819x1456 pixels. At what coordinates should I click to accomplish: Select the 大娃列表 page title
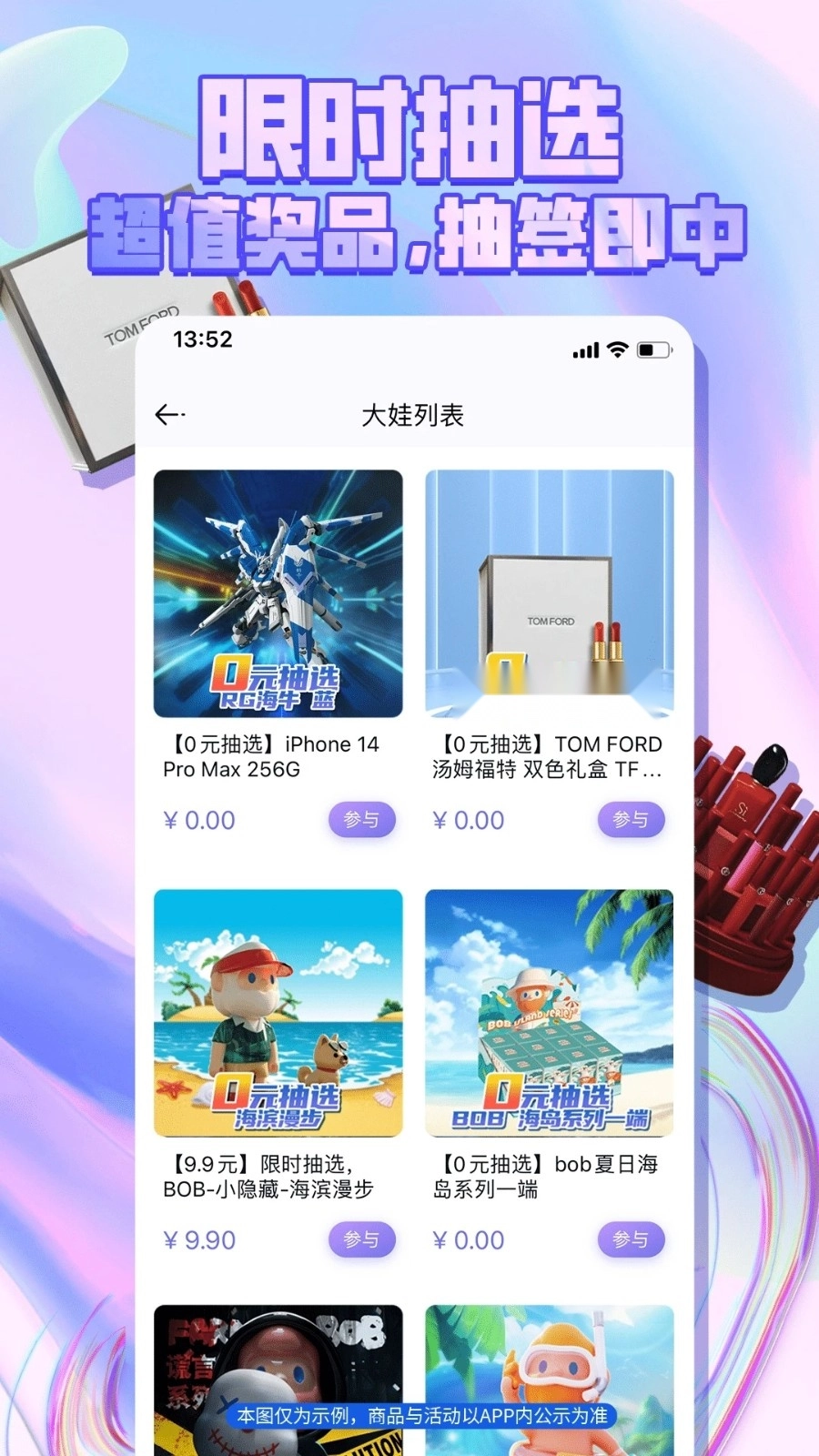point(411,415)
